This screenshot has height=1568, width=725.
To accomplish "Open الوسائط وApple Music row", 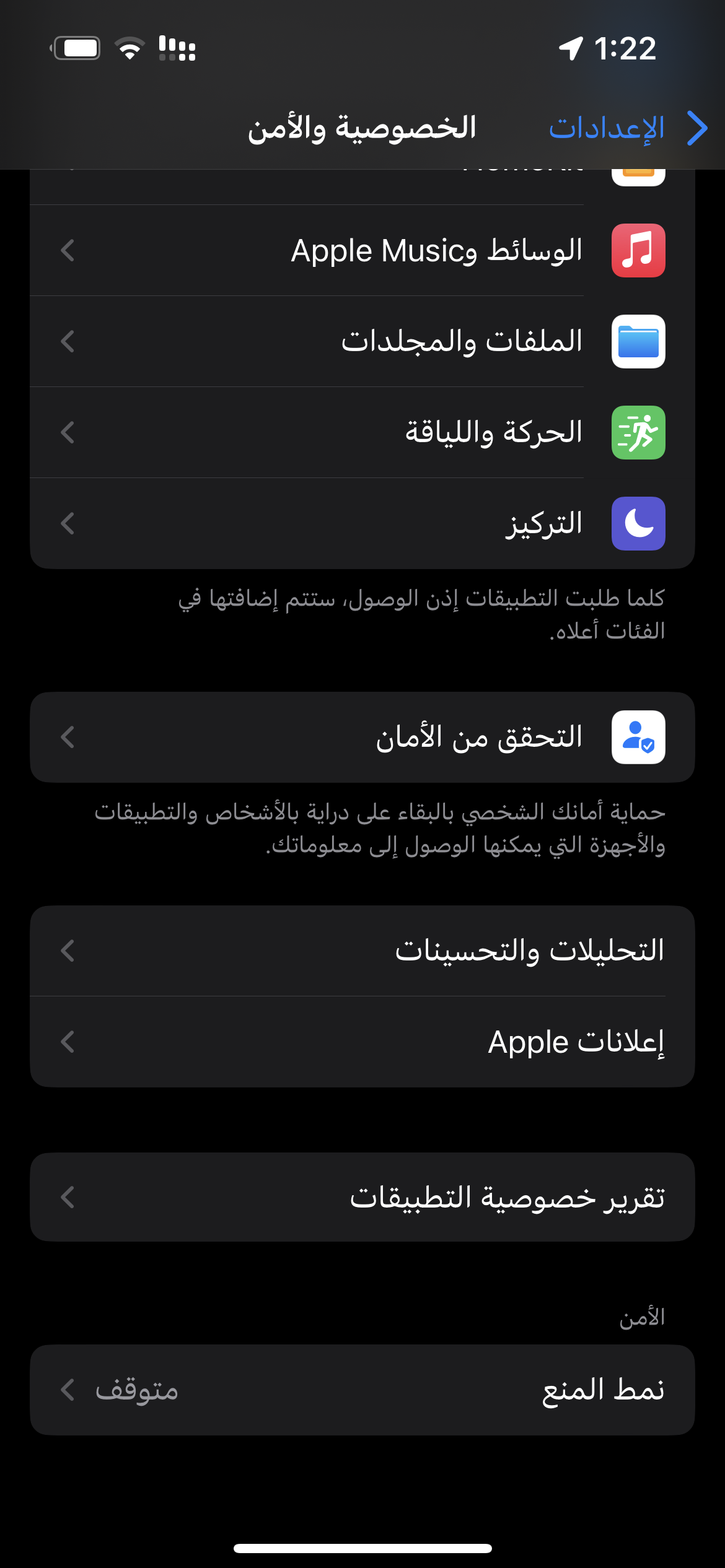I will click(362, 250).
